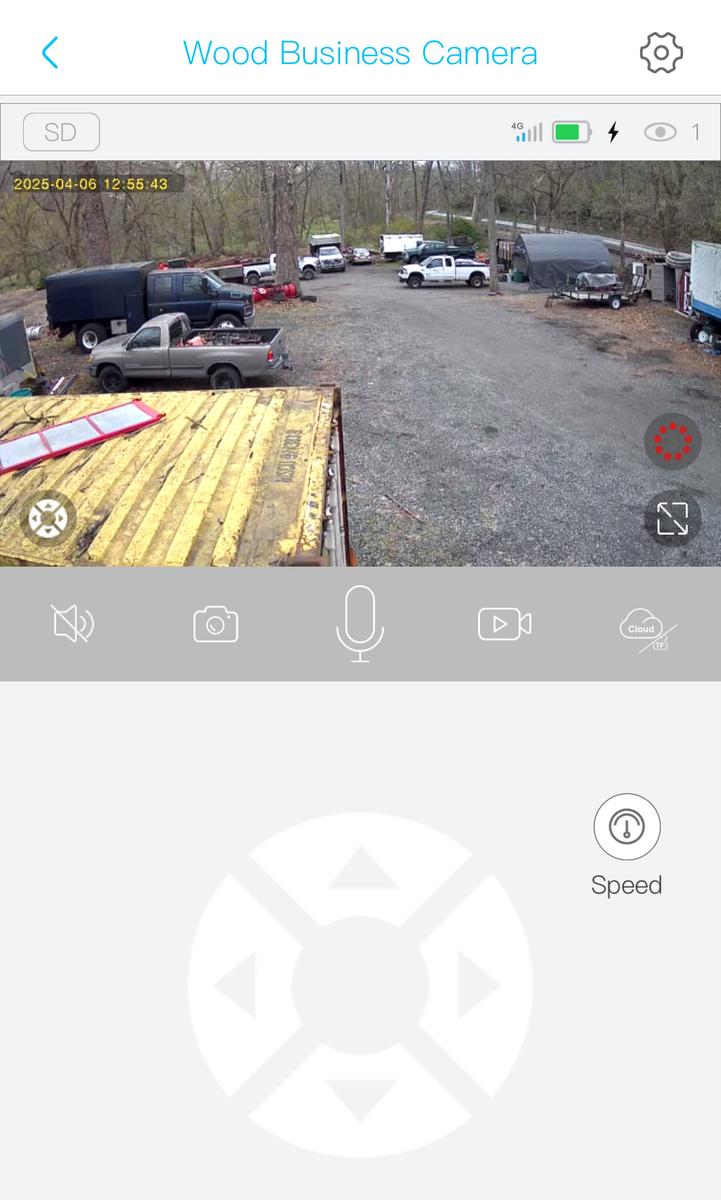Click the red loading indicator on video

click(672, 441)
